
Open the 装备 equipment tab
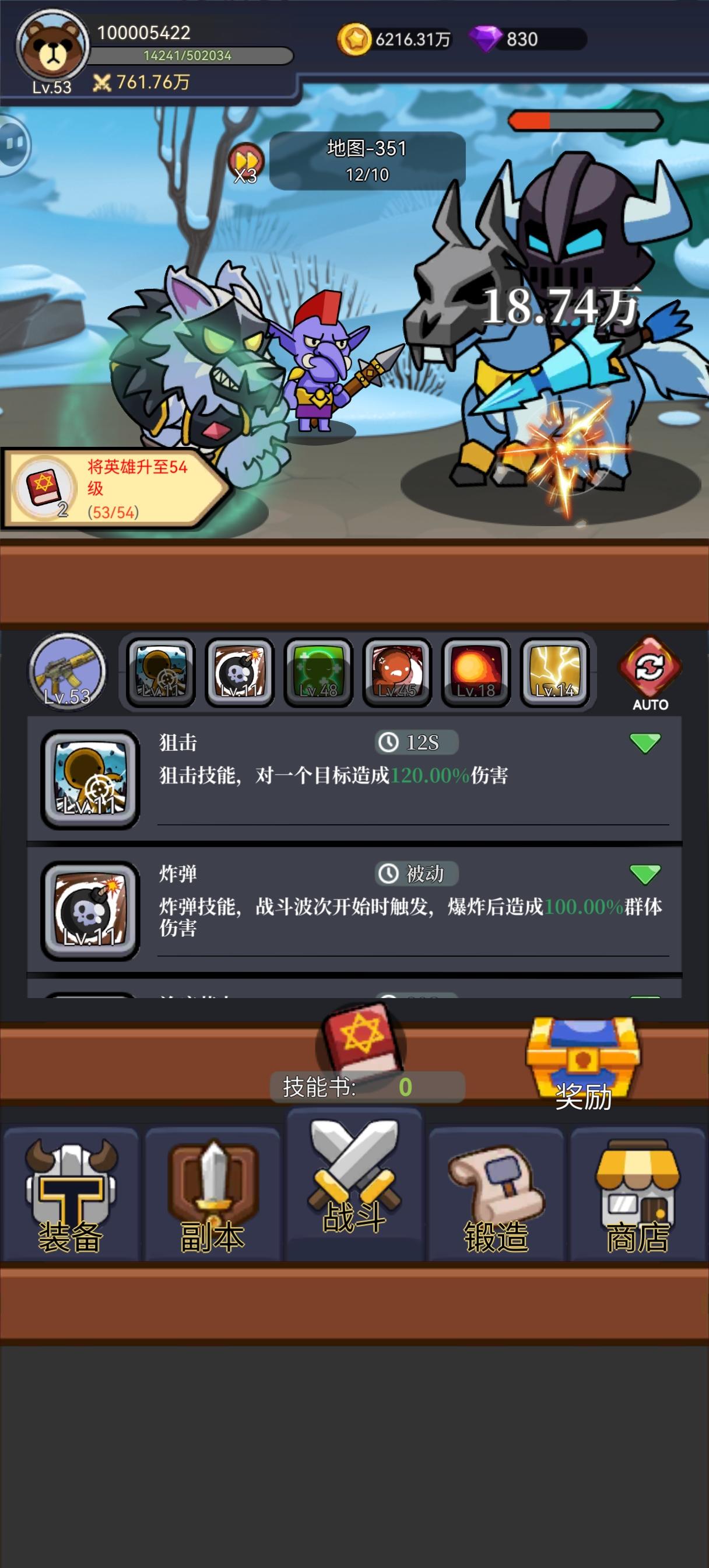click(x=71, y=1193)
